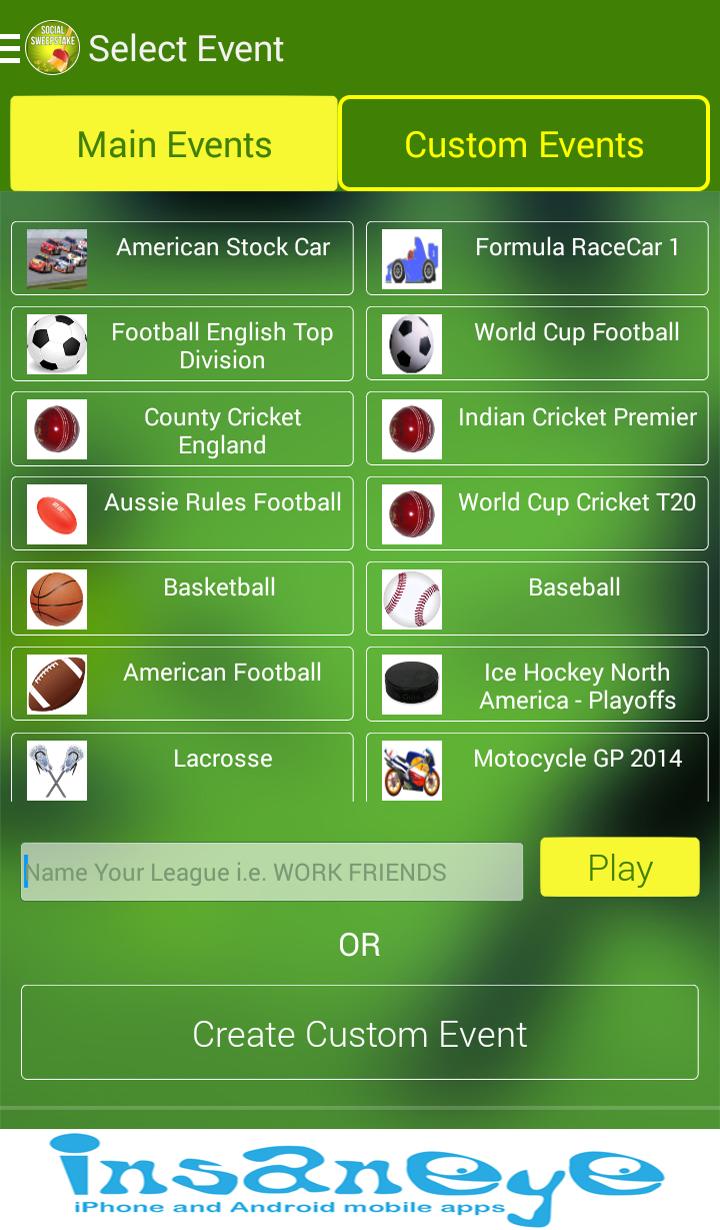Screen dimensions: 720x1230
Task: Click the cricket ball icon for Indian Cricket Premier
Action: tap(411, 428)
